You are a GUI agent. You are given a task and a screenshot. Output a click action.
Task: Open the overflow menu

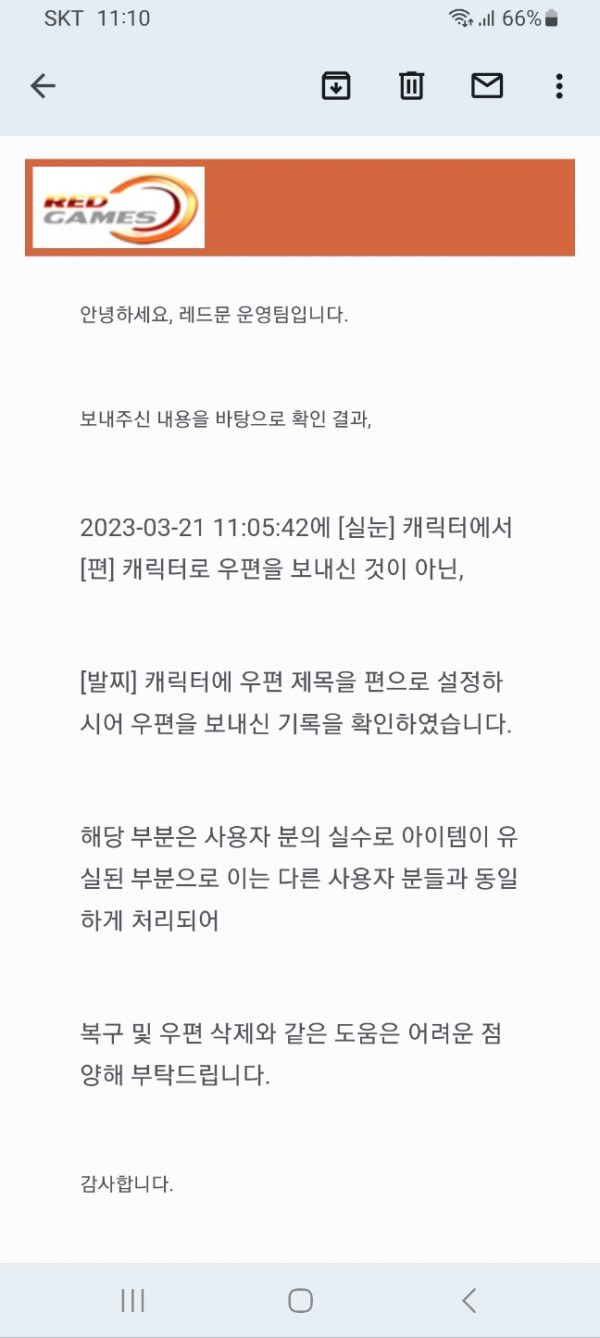pos(559,87)
